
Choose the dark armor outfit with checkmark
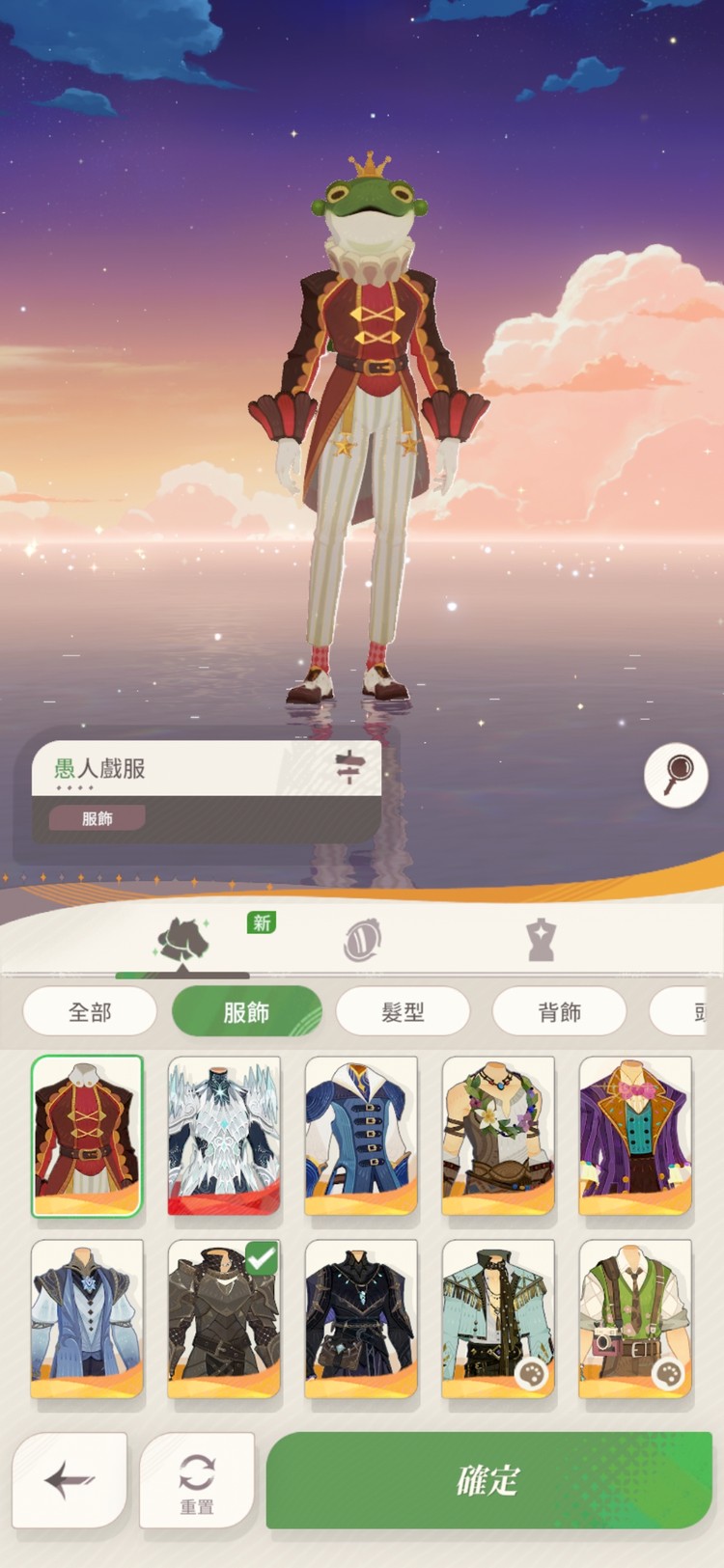click(224, 1319)
